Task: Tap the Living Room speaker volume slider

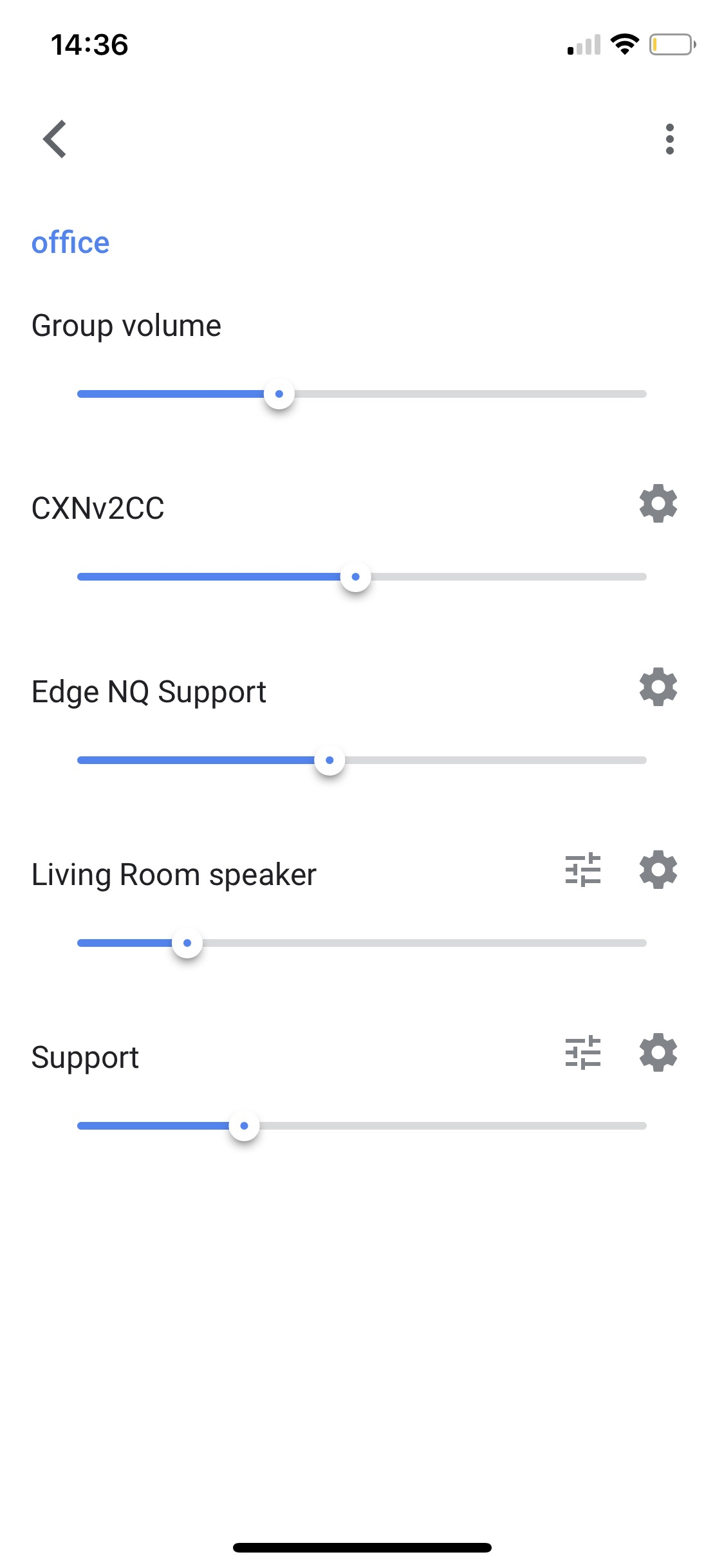Action: pyautogui.click(x=187, y=943)
